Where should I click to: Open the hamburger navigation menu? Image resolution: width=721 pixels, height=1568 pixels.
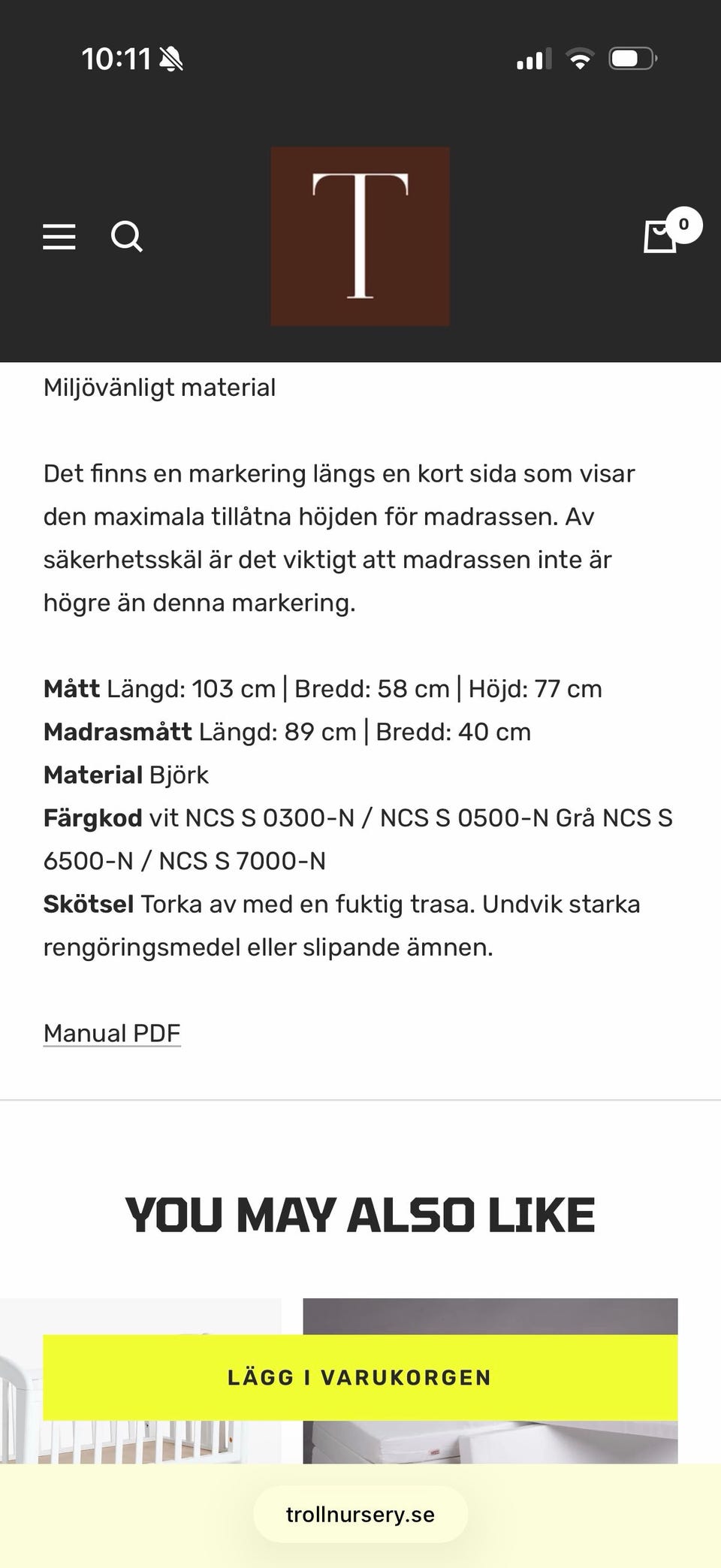[x=59, y=237]
